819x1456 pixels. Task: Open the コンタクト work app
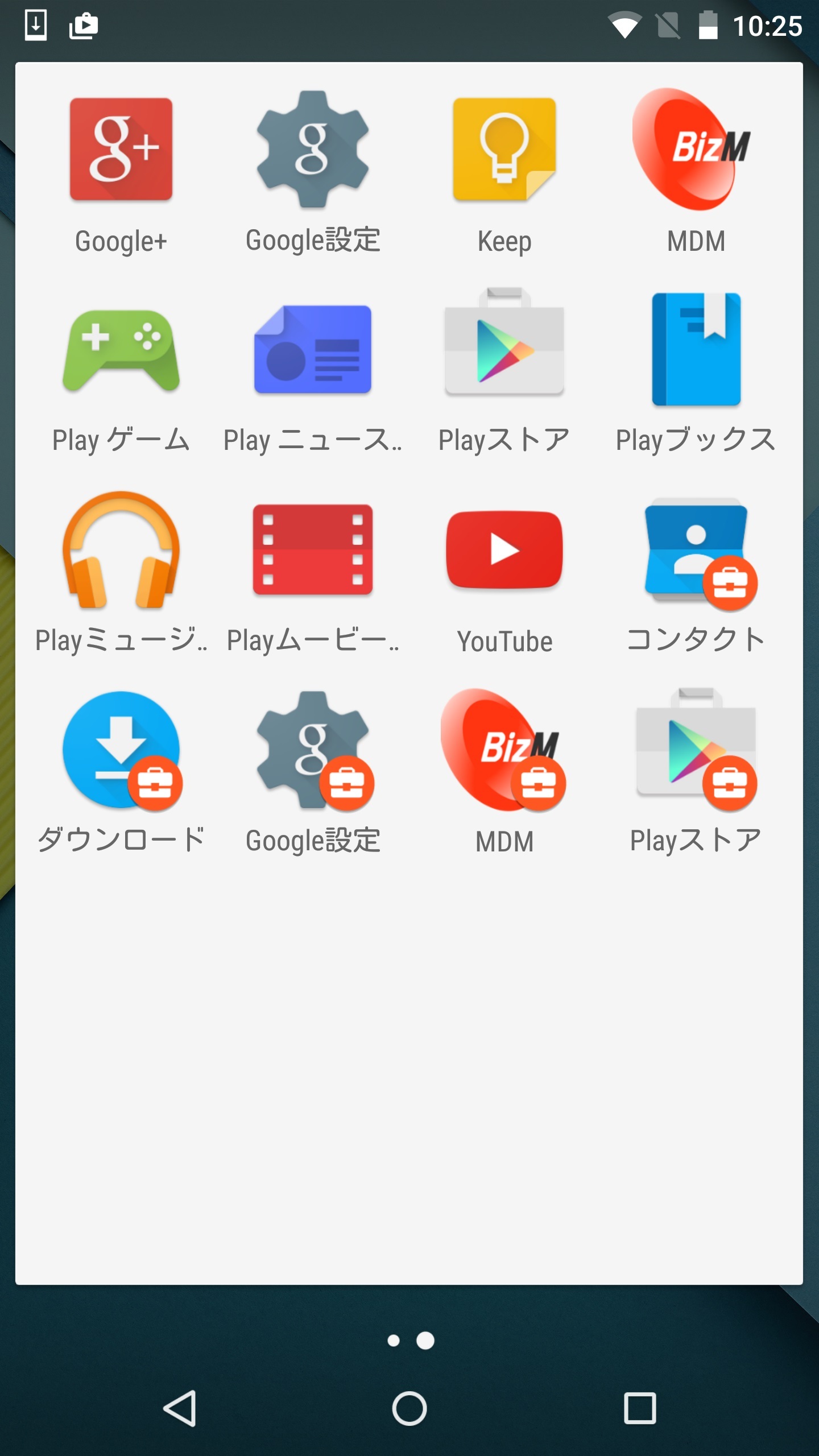695,551
